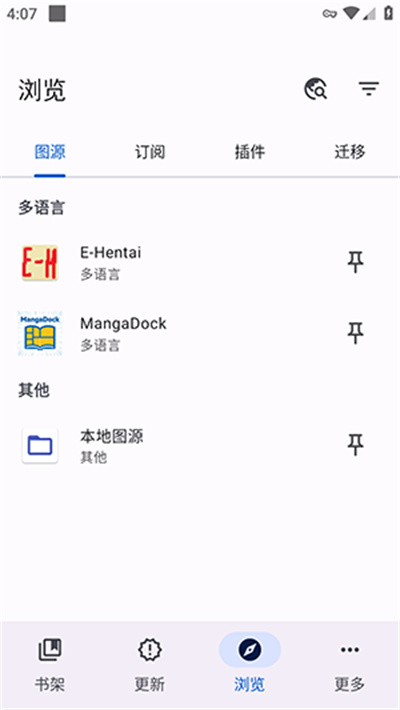Screen dimensions: 400x710
Task: Pin the E-Hentai source
Action: click(356, 263)
